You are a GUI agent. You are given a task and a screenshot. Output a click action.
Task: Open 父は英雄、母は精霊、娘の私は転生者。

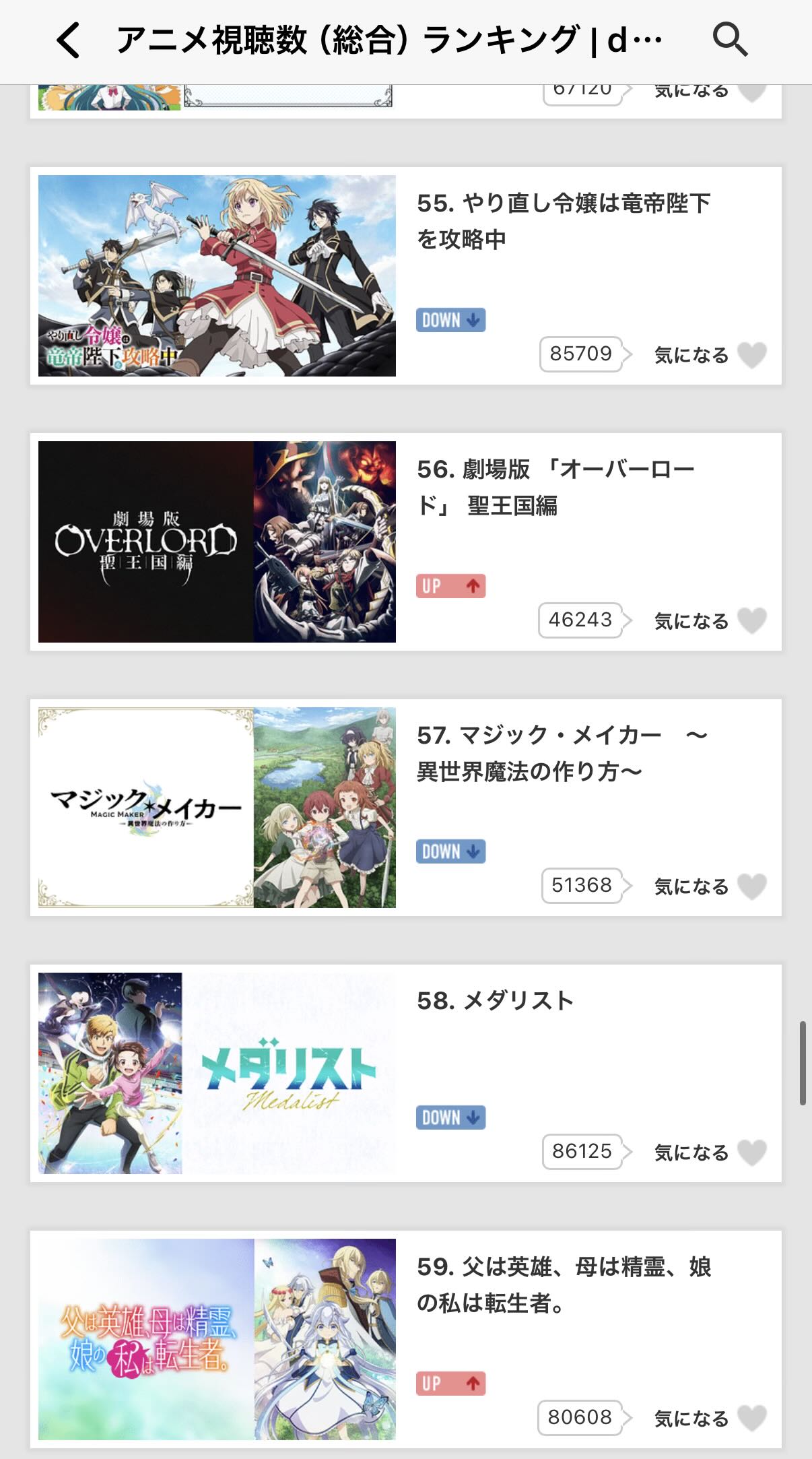coord(563,1285)
